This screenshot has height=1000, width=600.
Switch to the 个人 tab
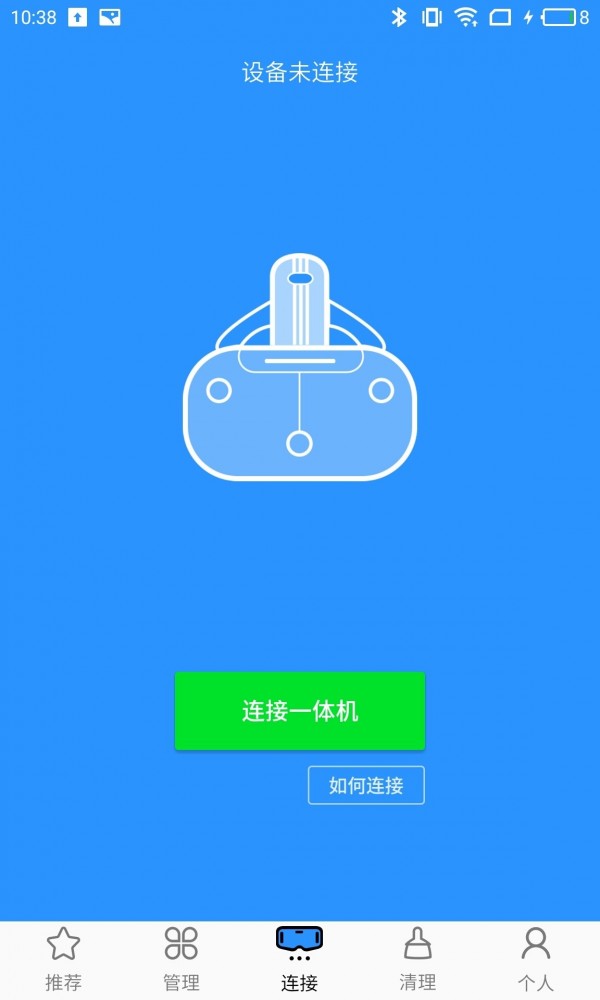click(536, 958)
